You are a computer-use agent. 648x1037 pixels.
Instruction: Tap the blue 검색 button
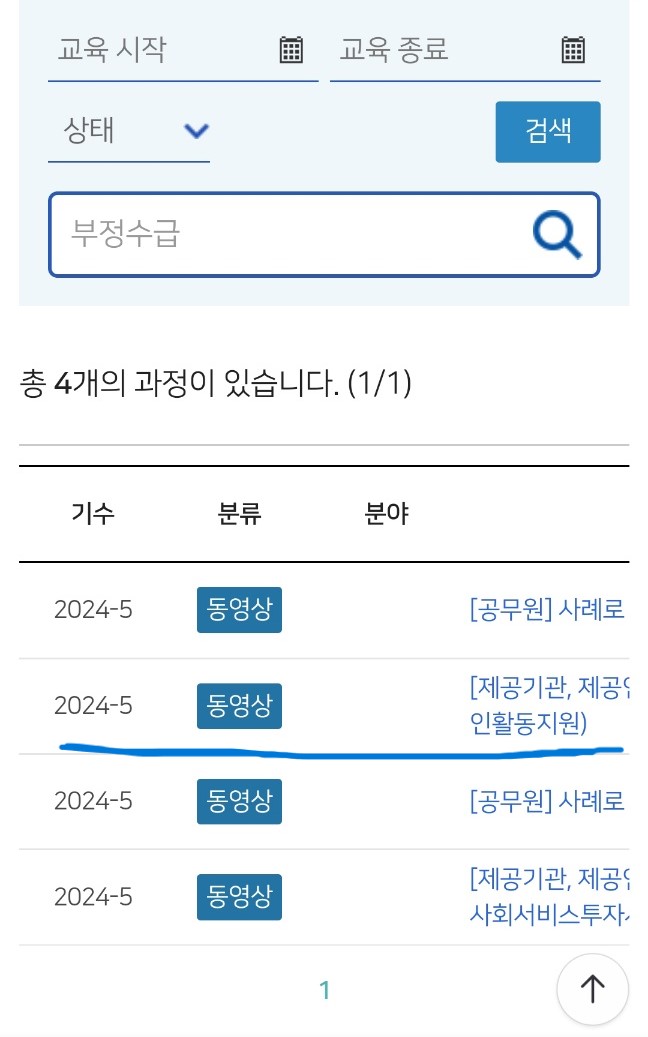click(548, 131)
